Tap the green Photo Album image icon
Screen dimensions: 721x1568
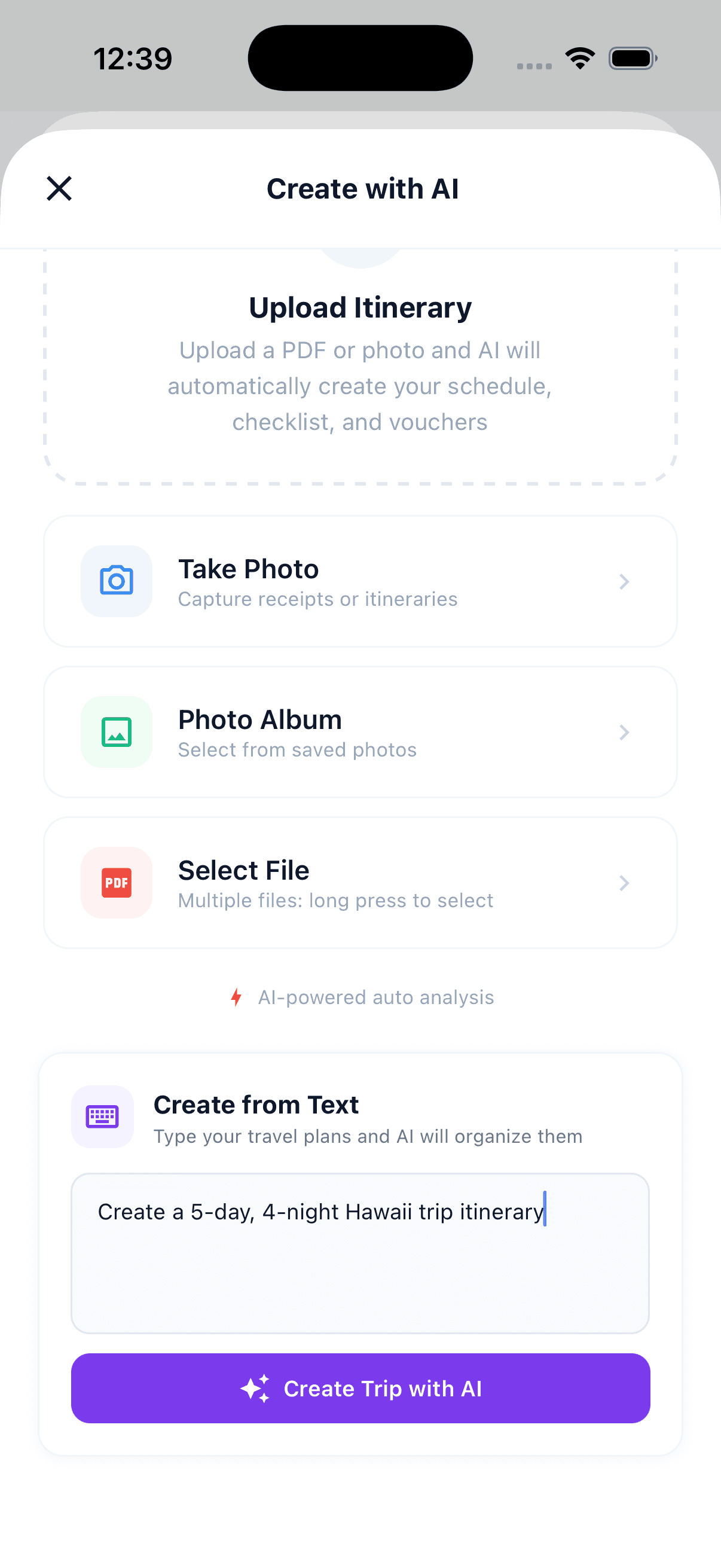[x=116, y=731]
